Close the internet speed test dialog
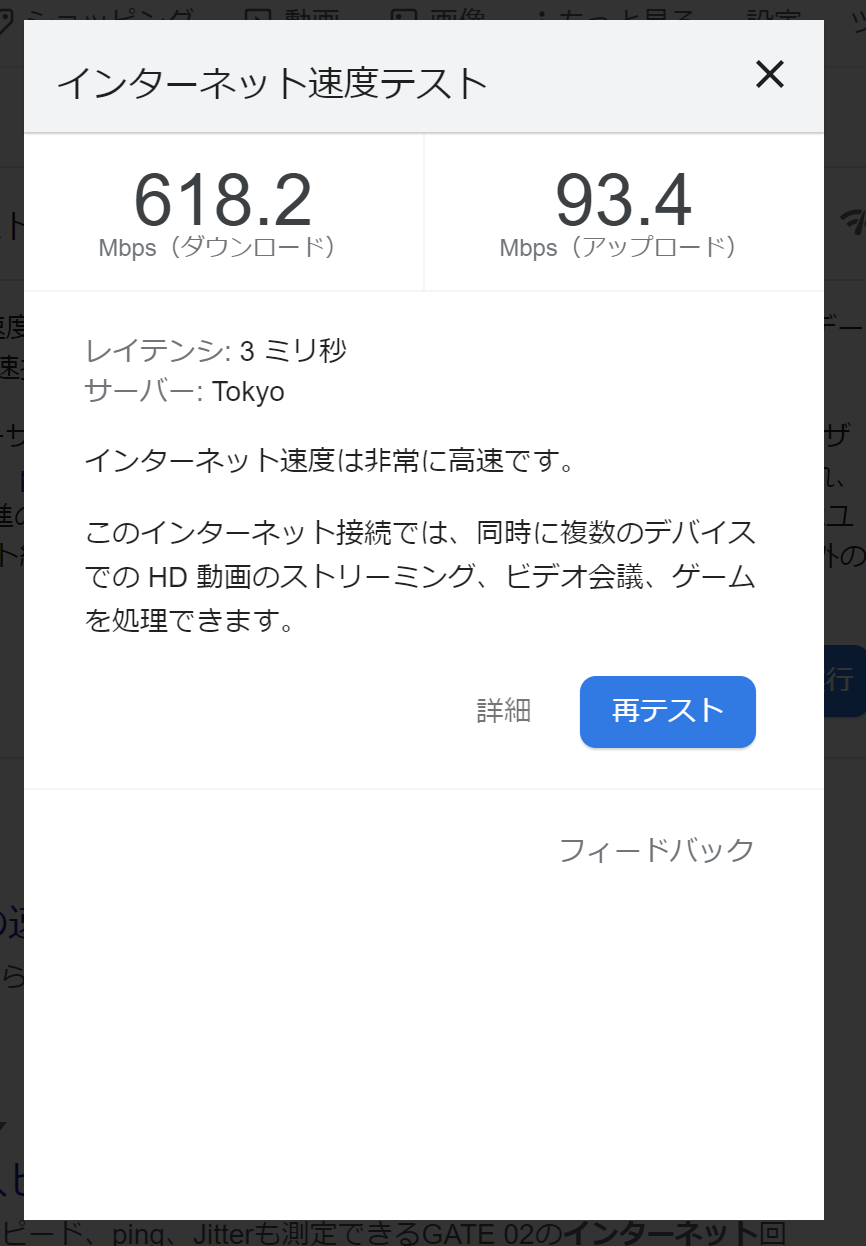Viewport: 866px width, 1246px height. 769,74
